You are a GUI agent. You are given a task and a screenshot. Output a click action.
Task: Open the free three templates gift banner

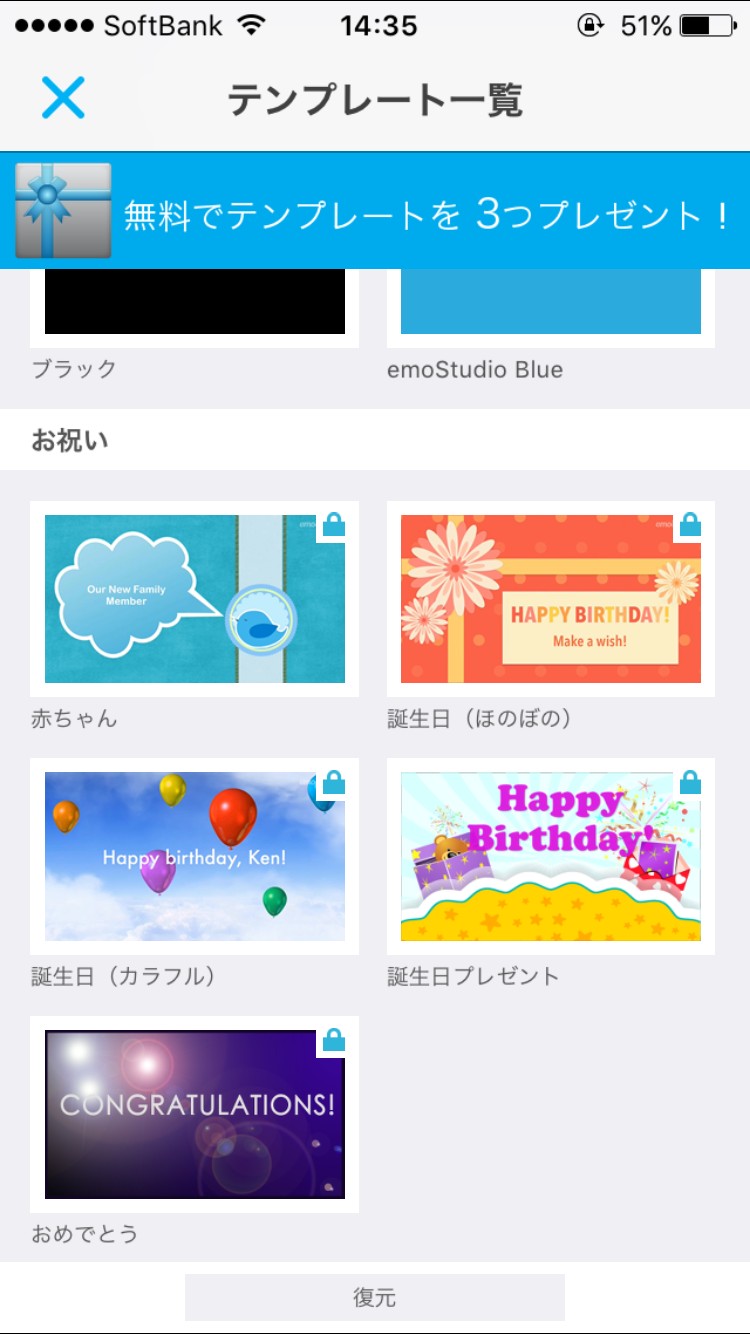tap(375, 212)
